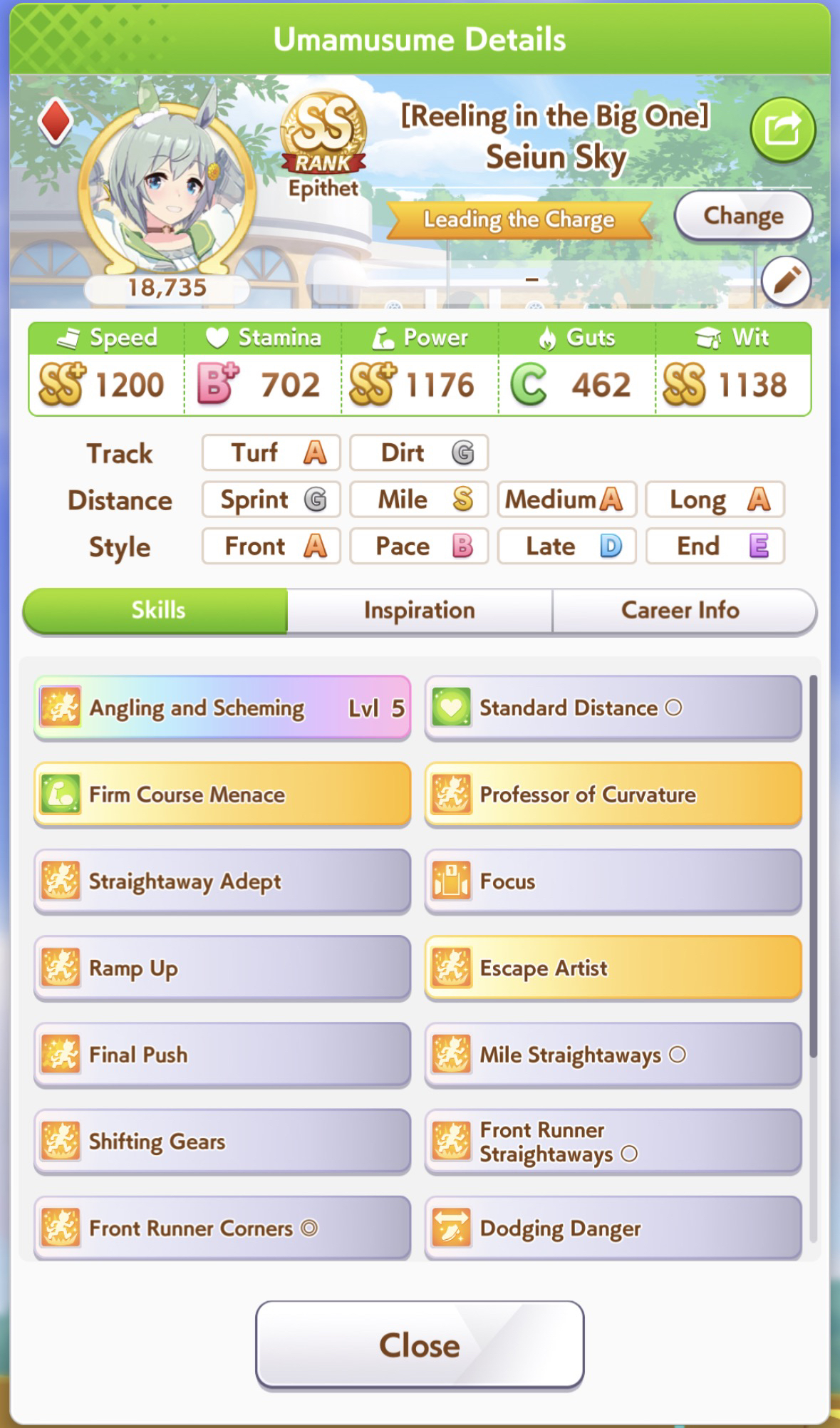View the Standard Distance skill
Screen dimensions: 840x1428
coord(613,708)
